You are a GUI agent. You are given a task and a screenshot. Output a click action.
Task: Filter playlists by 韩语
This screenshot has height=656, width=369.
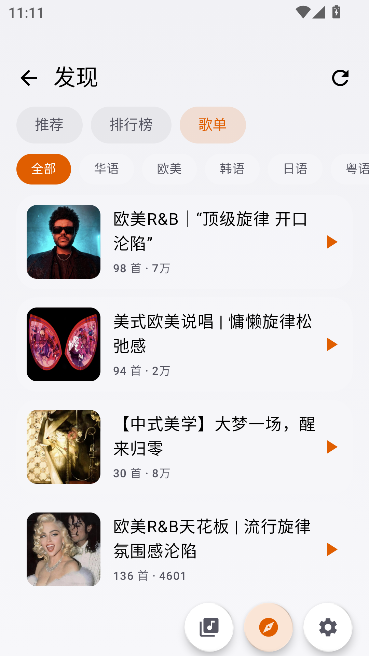[x=232, y=169]
